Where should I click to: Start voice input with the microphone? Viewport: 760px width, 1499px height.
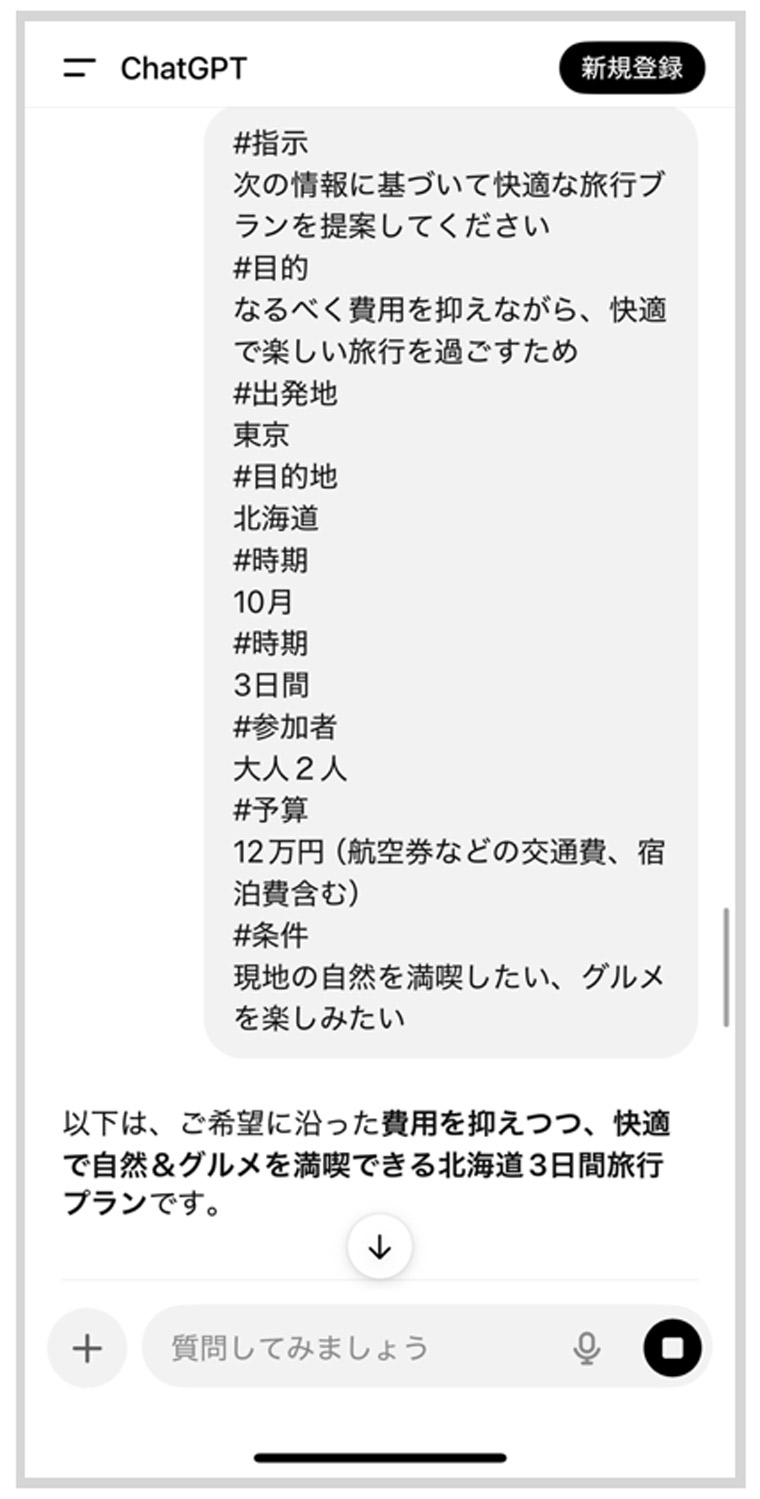[587, 1348]
